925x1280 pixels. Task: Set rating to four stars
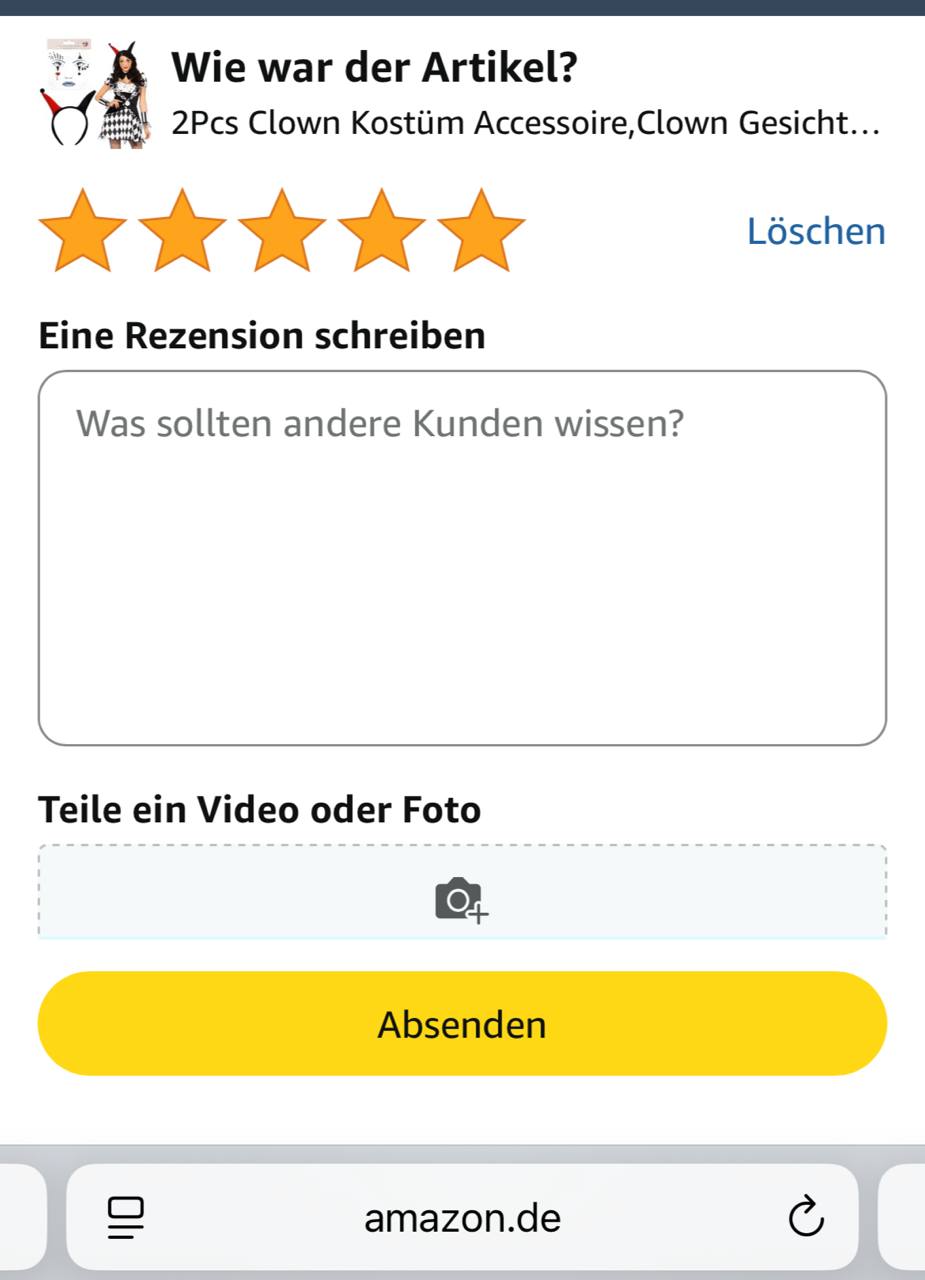[381, 231]
